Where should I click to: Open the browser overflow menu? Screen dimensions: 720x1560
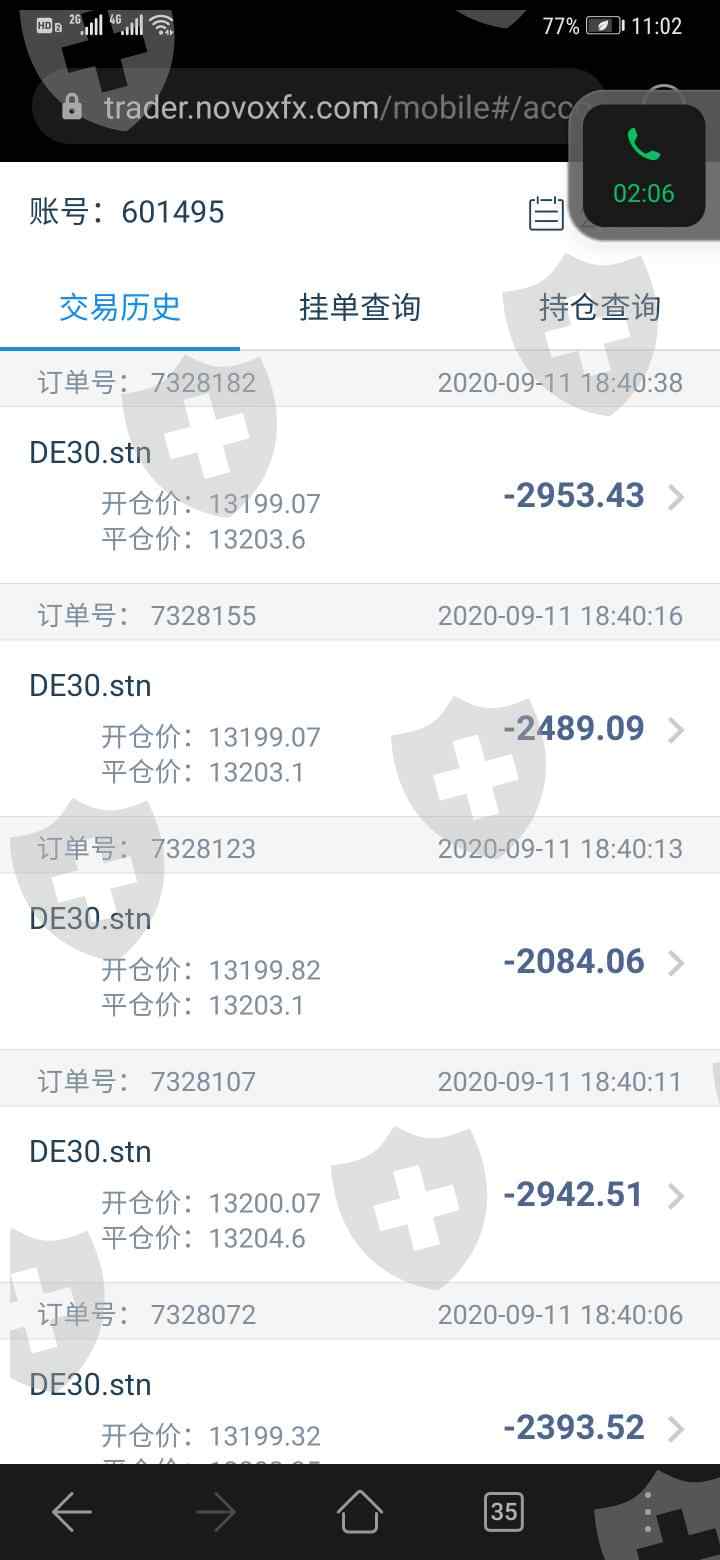coord(648,1512)
